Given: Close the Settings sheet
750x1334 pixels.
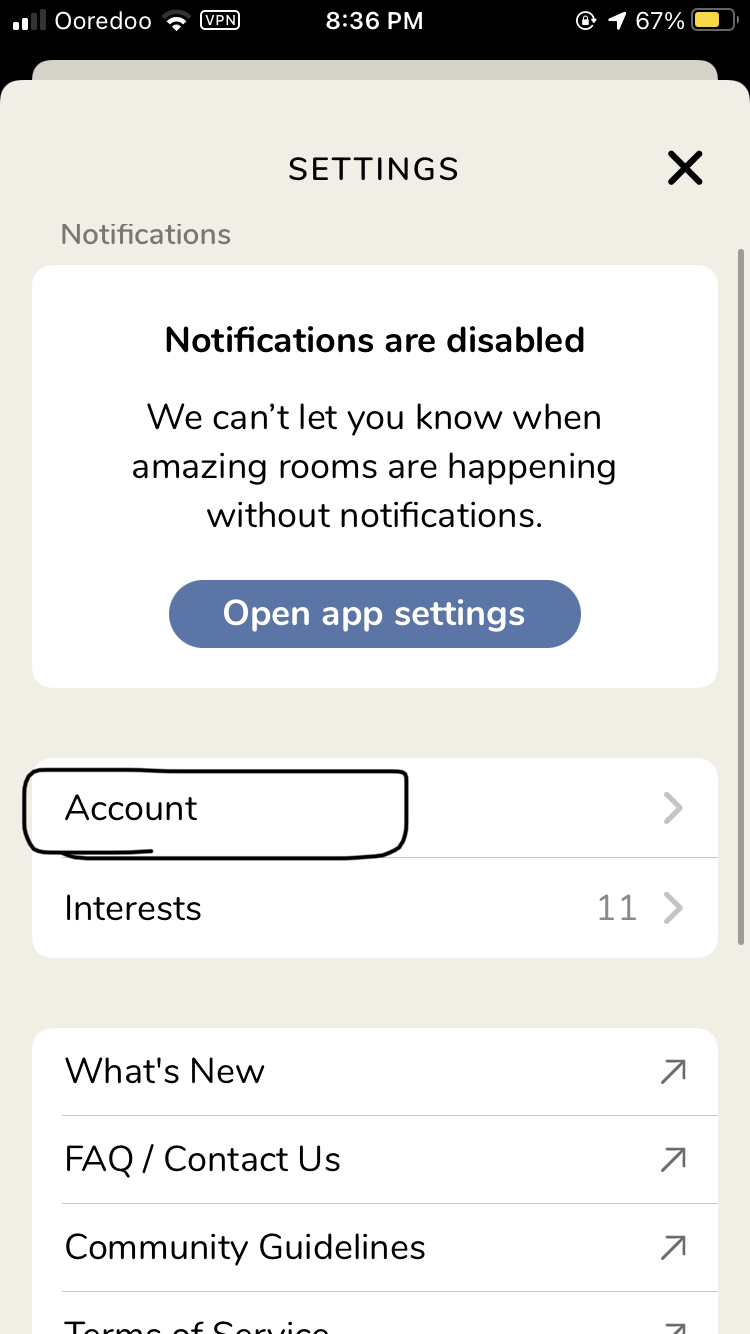Looking at the screenshot, I should (685, 168).
